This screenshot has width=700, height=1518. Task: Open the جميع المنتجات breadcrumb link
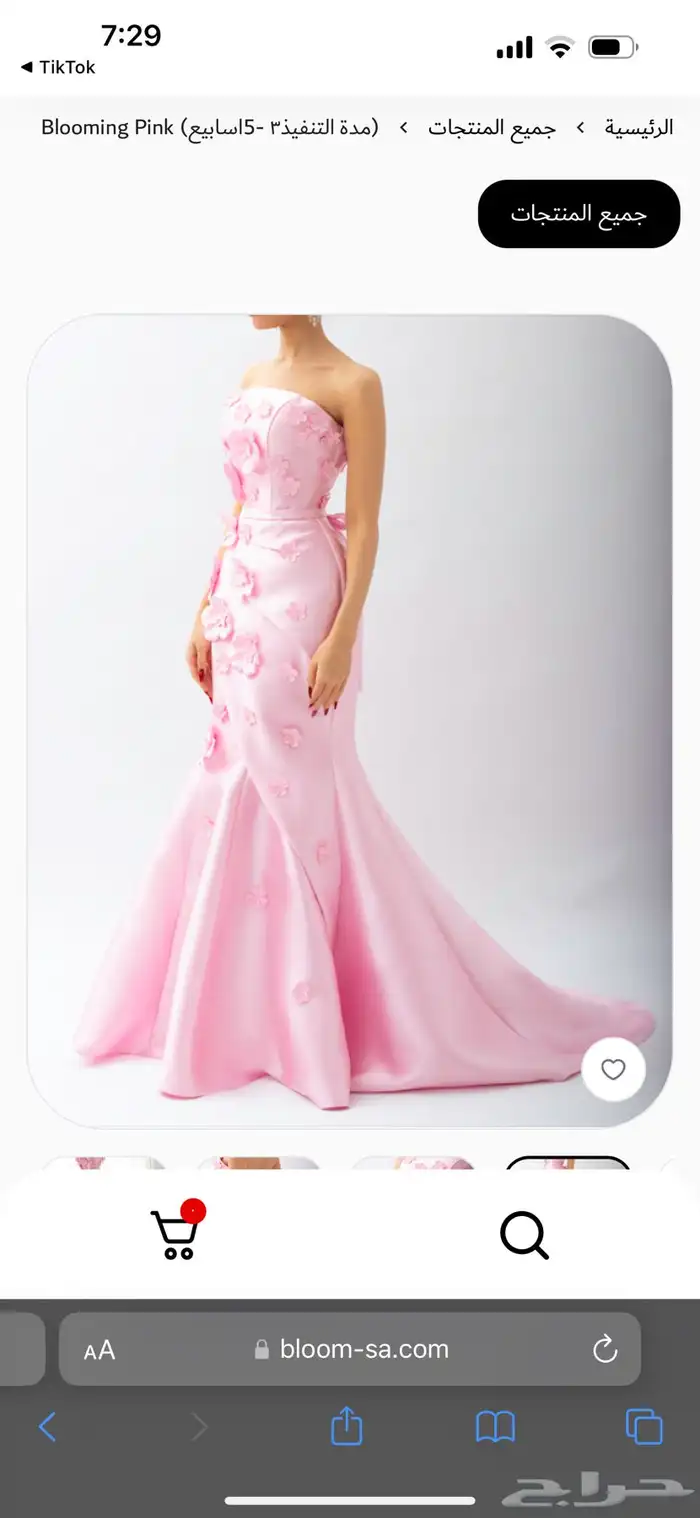pyautogui.click(x=491, y=128)
